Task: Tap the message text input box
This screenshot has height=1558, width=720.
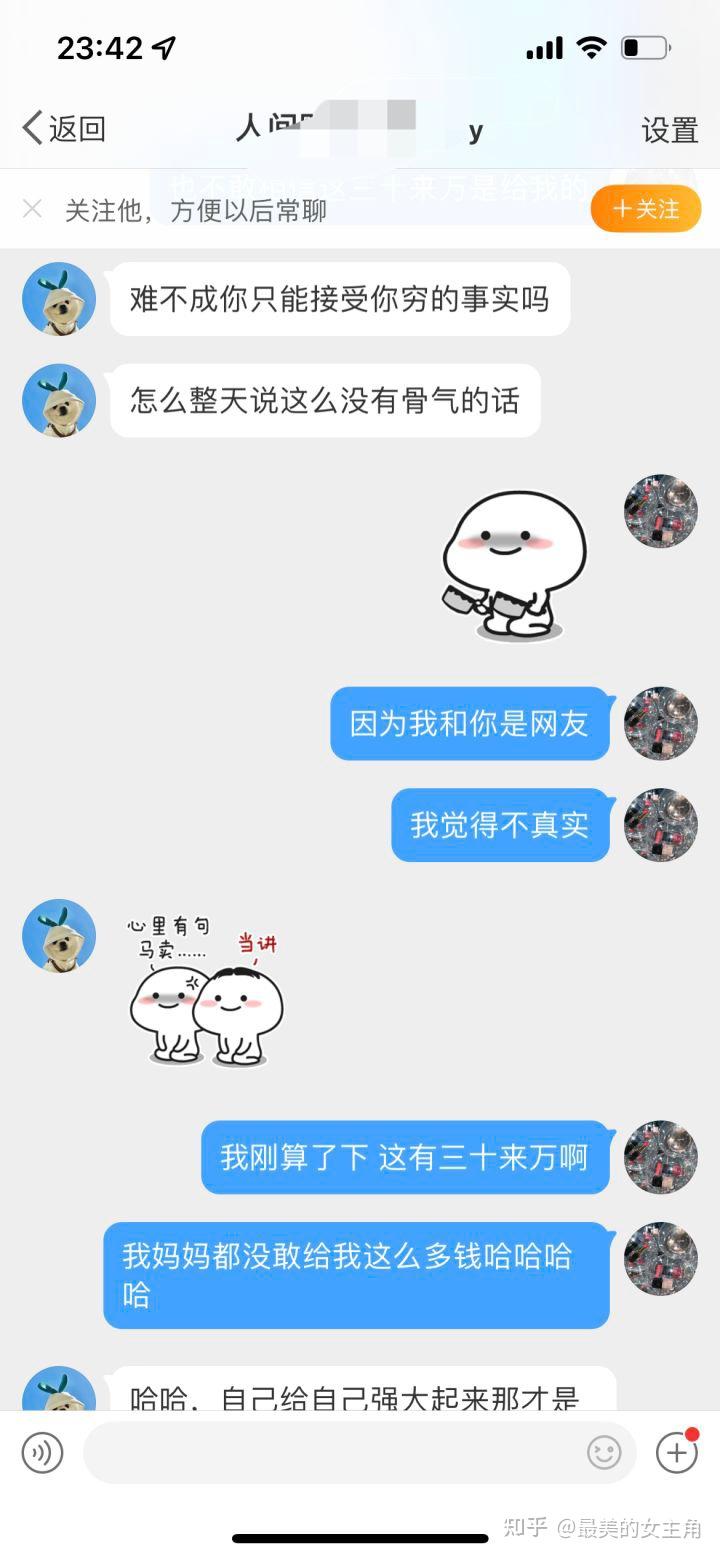Action: 330,1452
